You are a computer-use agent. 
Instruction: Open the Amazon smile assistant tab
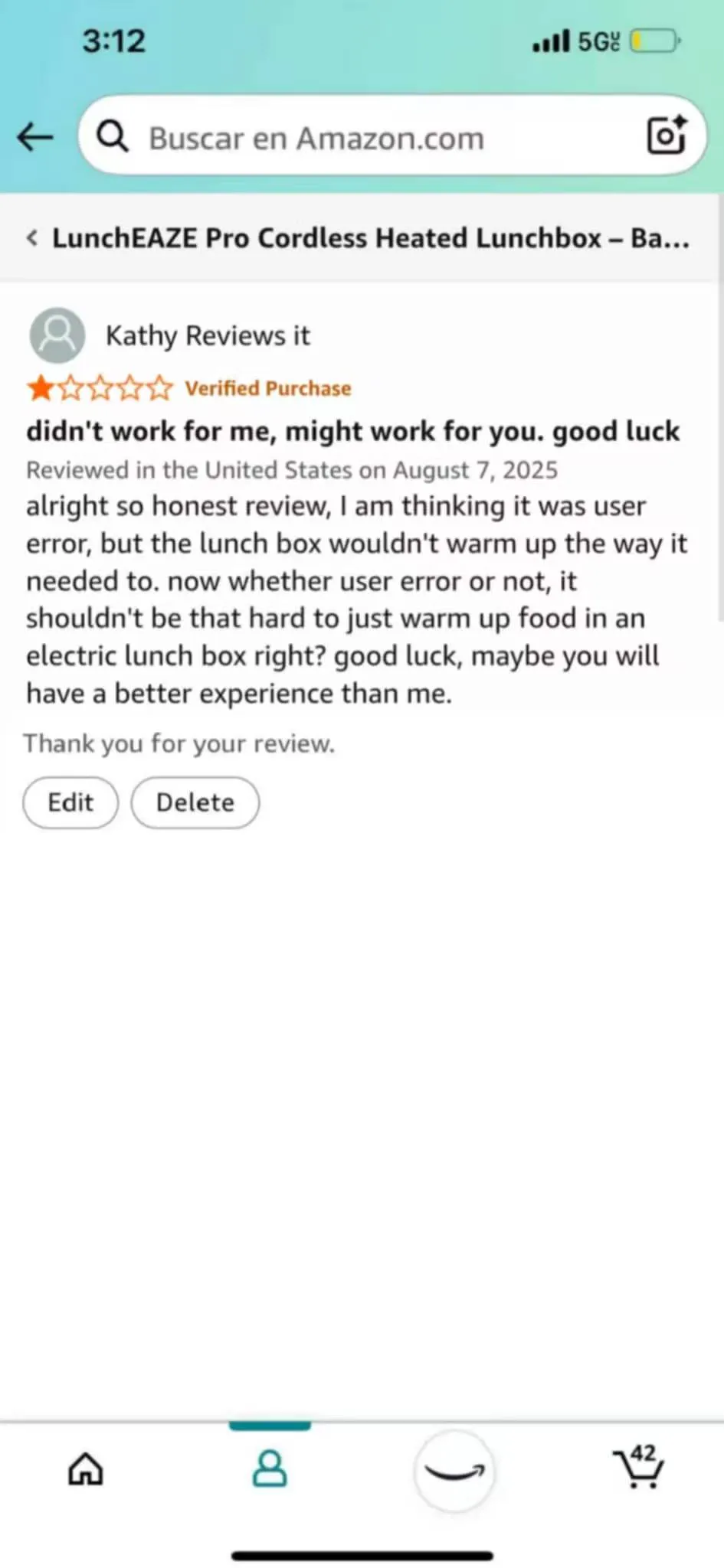click(454, 1470)
